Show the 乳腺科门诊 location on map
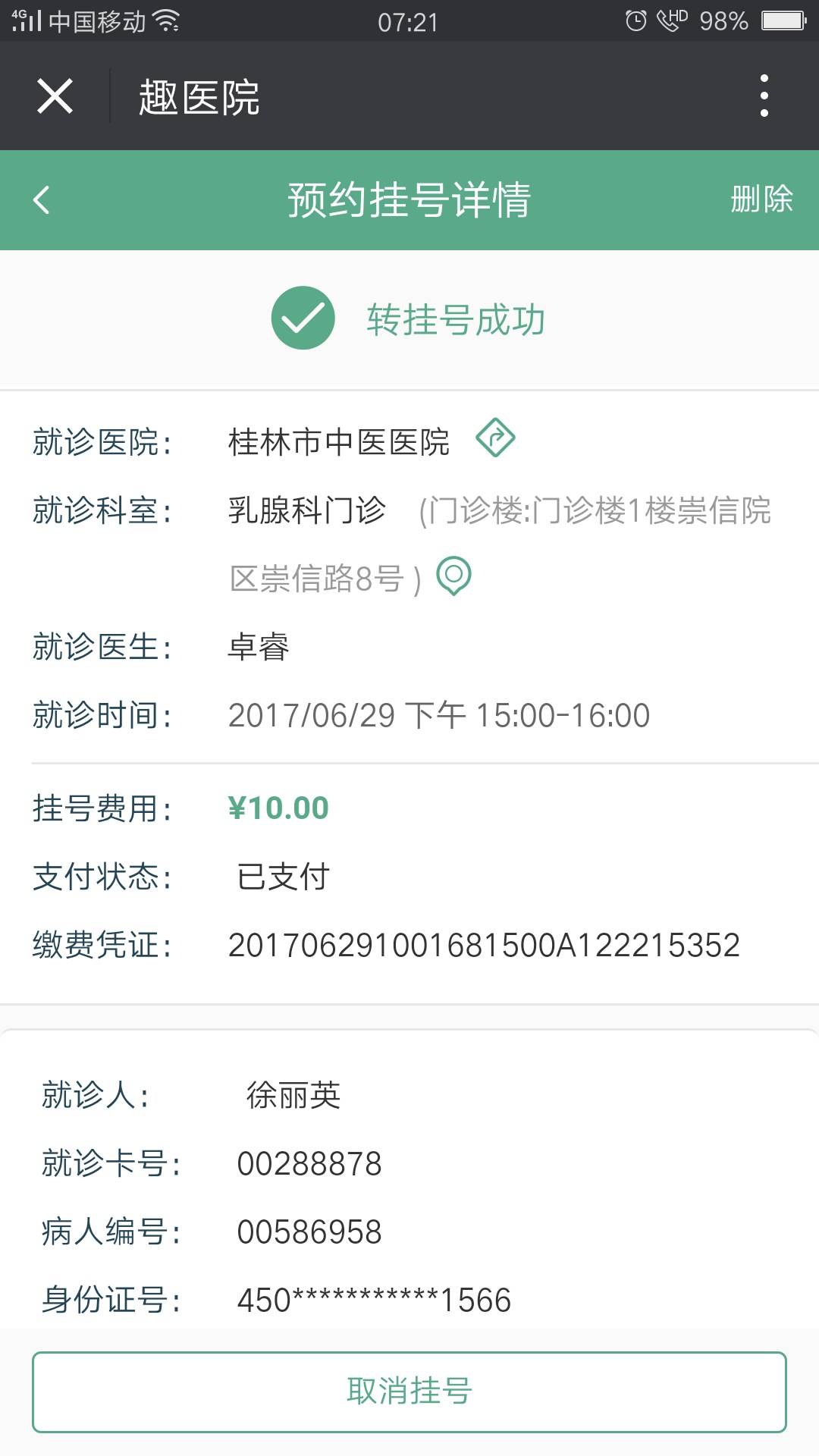 pos(453,576)
